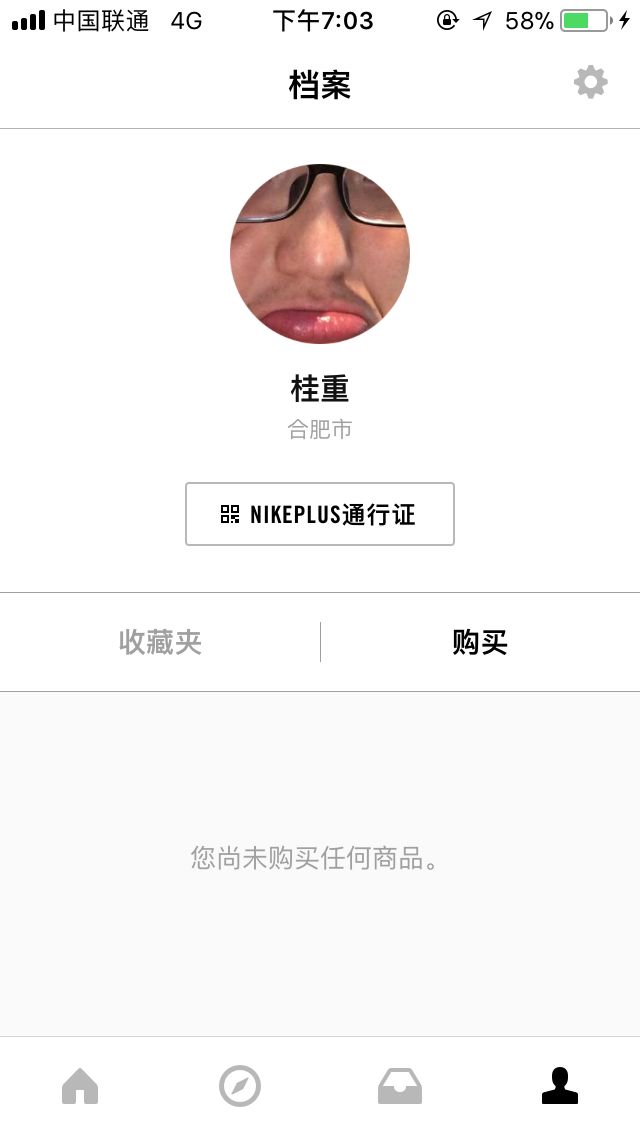Open the inbox tray tab
Screen dimensions: 640x1136
click(400, 1086)
